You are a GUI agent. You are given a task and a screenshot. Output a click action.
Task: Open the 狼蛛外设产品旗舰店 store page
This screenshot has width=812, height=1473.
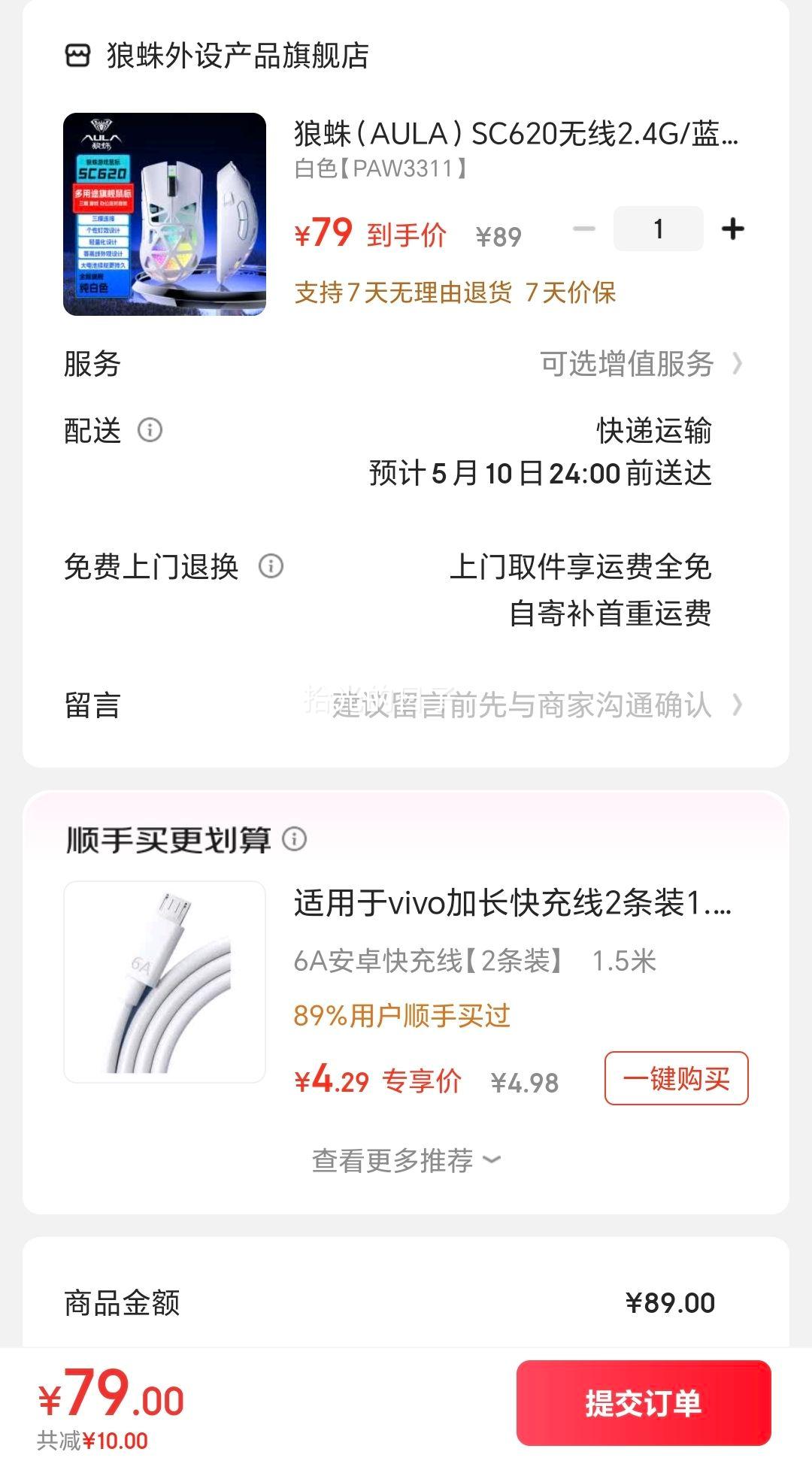237,56
